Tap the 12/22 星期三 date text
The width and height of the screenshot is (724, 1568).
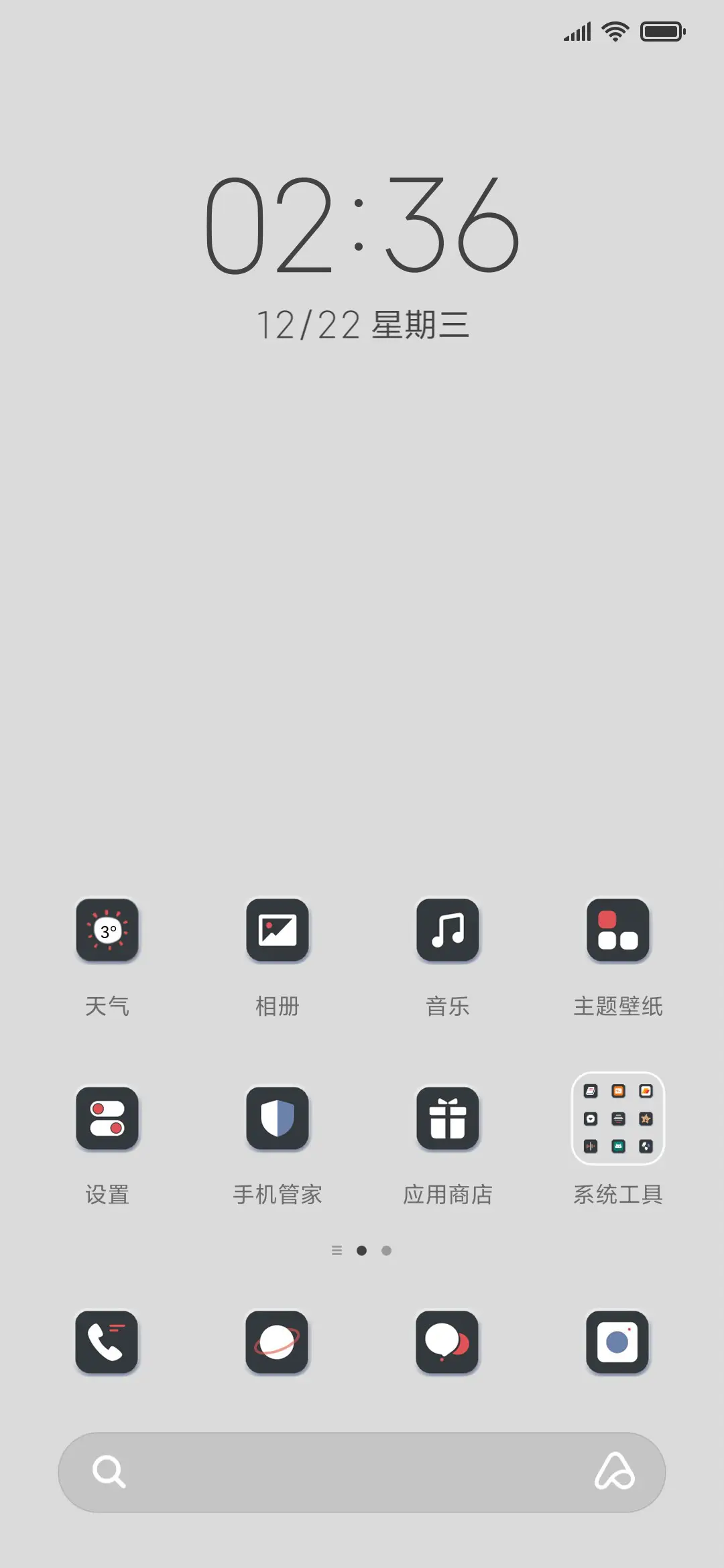362,325
